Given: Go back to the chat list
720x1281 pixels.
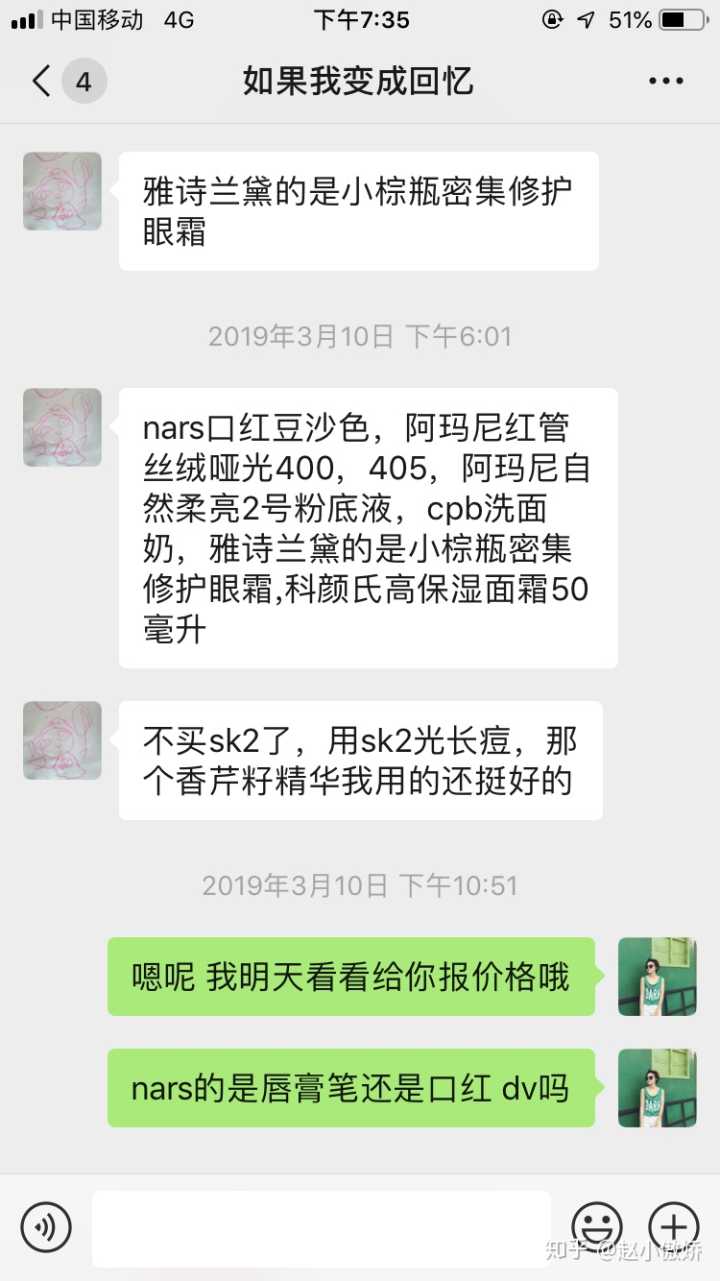Looking at the screenshot, I should pos(42,81).
